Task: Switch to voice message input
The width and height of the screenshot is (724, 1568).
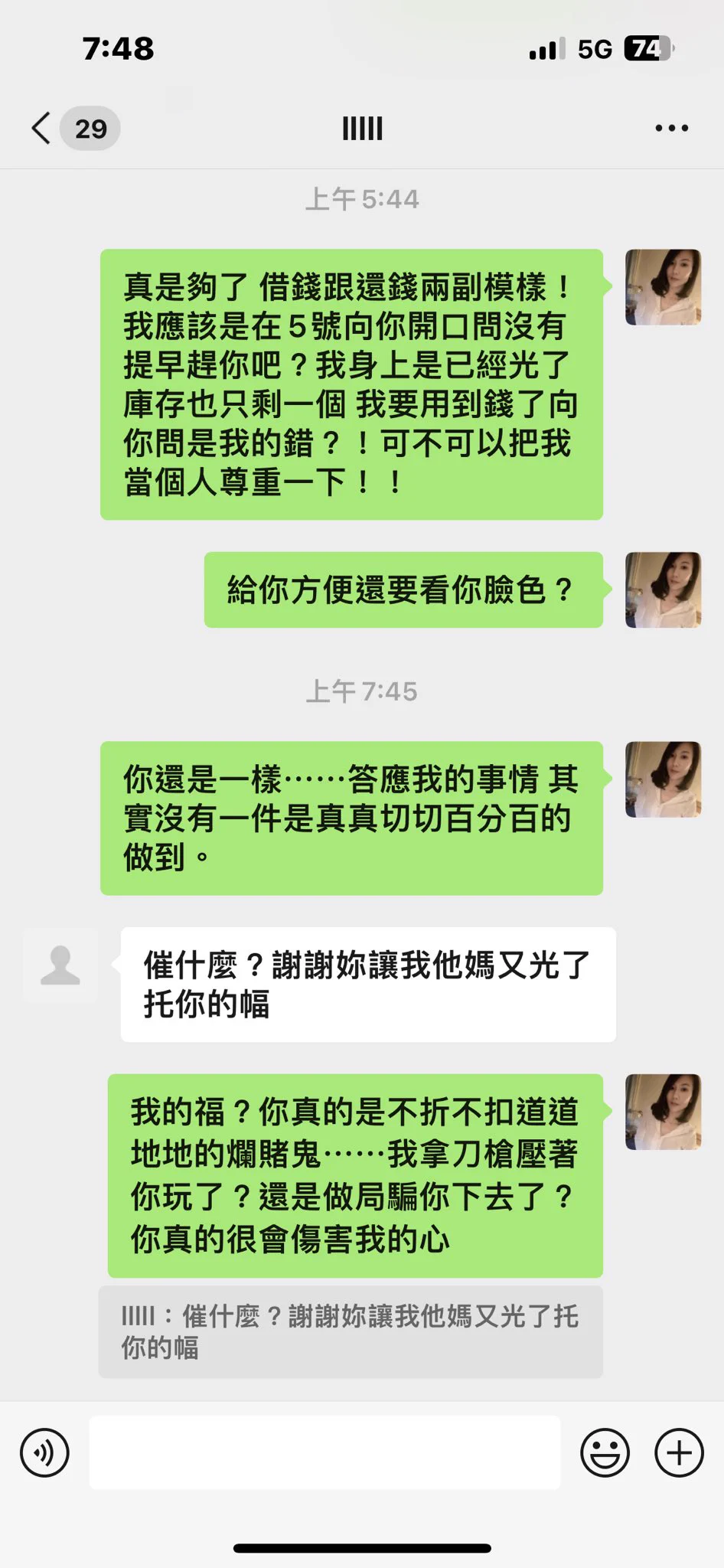Action: pos(44,1452)
